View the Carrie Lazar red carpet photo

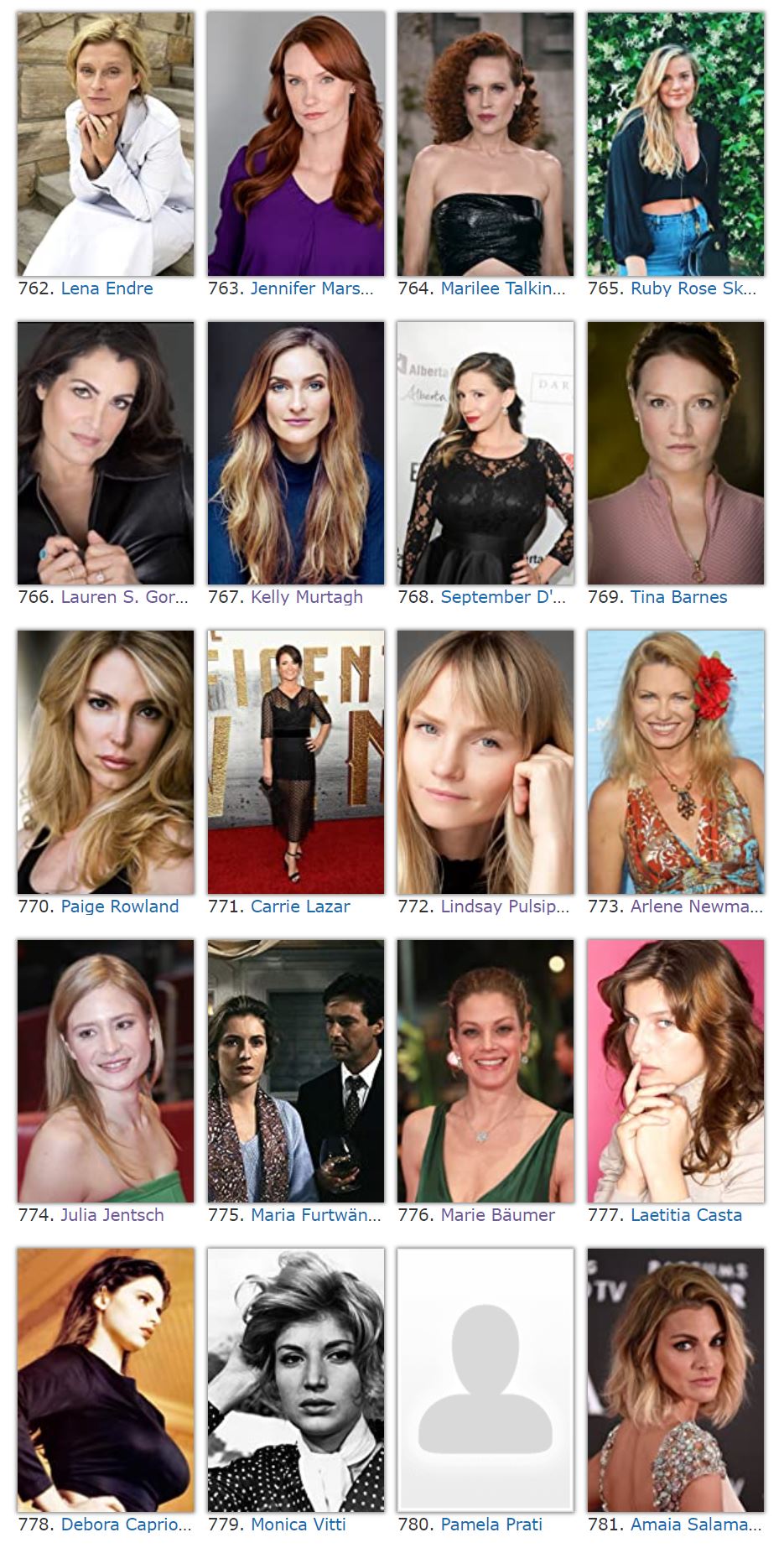click(296, 762)
